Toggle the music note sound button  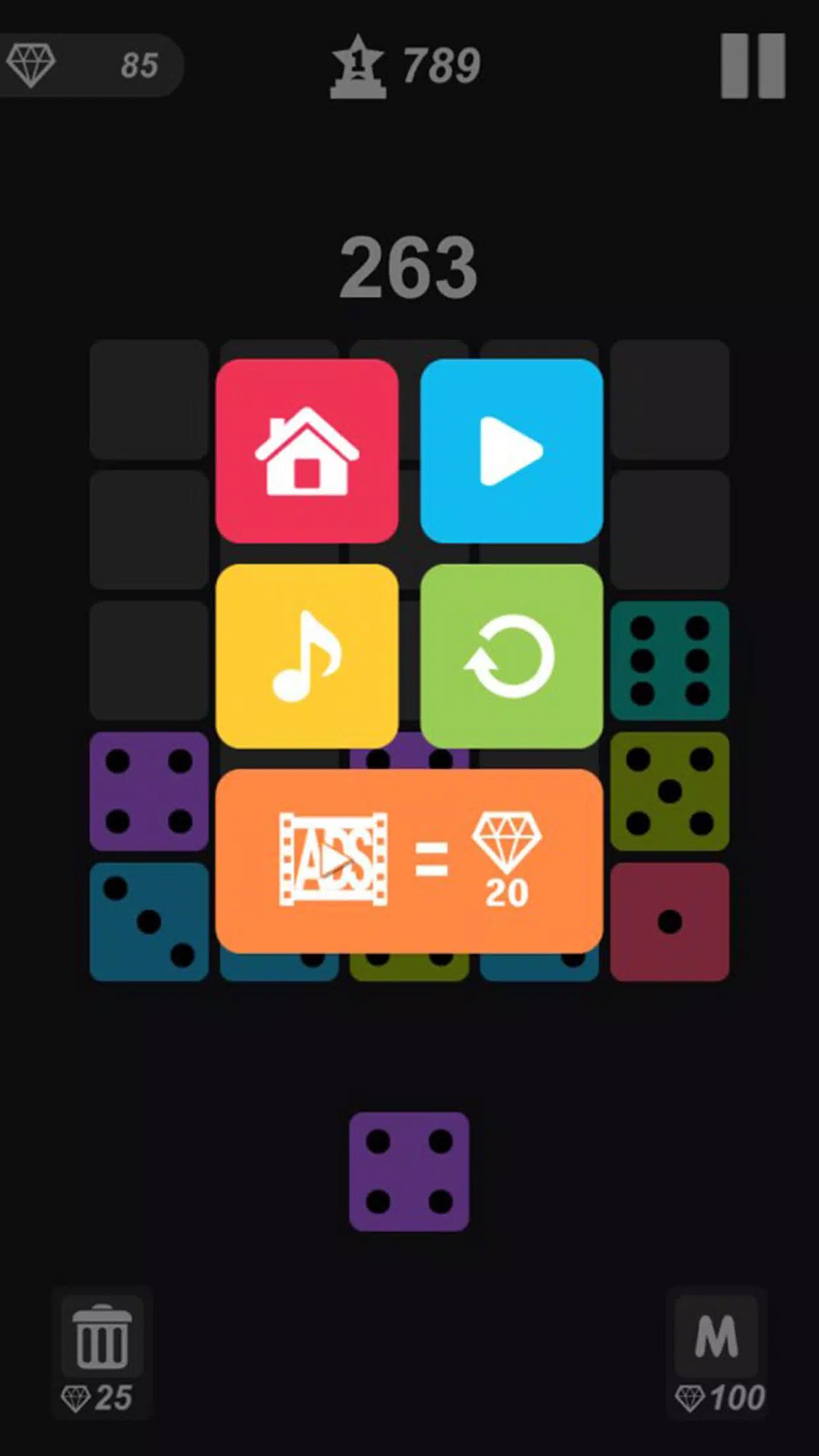307,655
